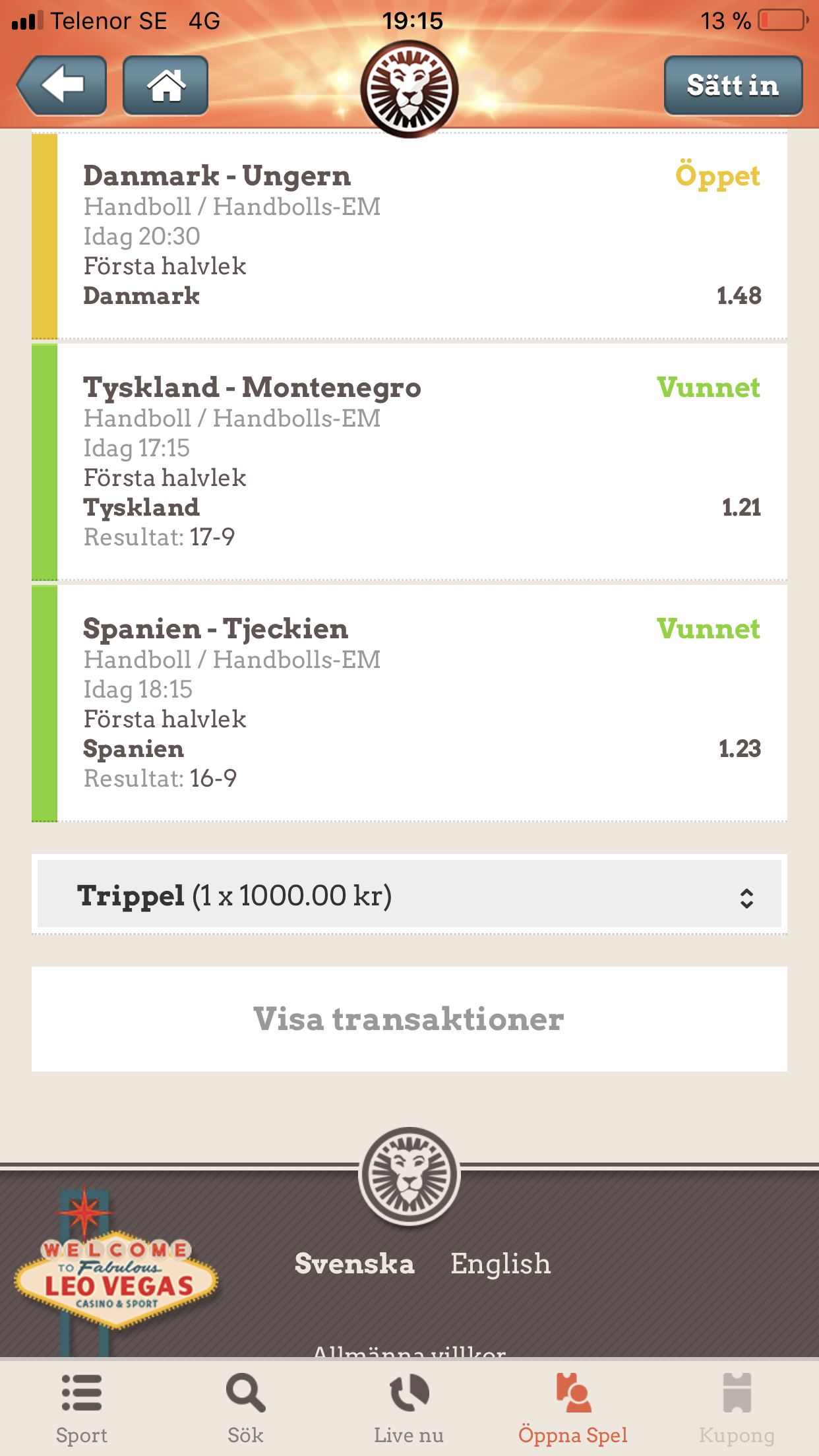
Task: Open the Kupong tab
Action: point(737,1408)
